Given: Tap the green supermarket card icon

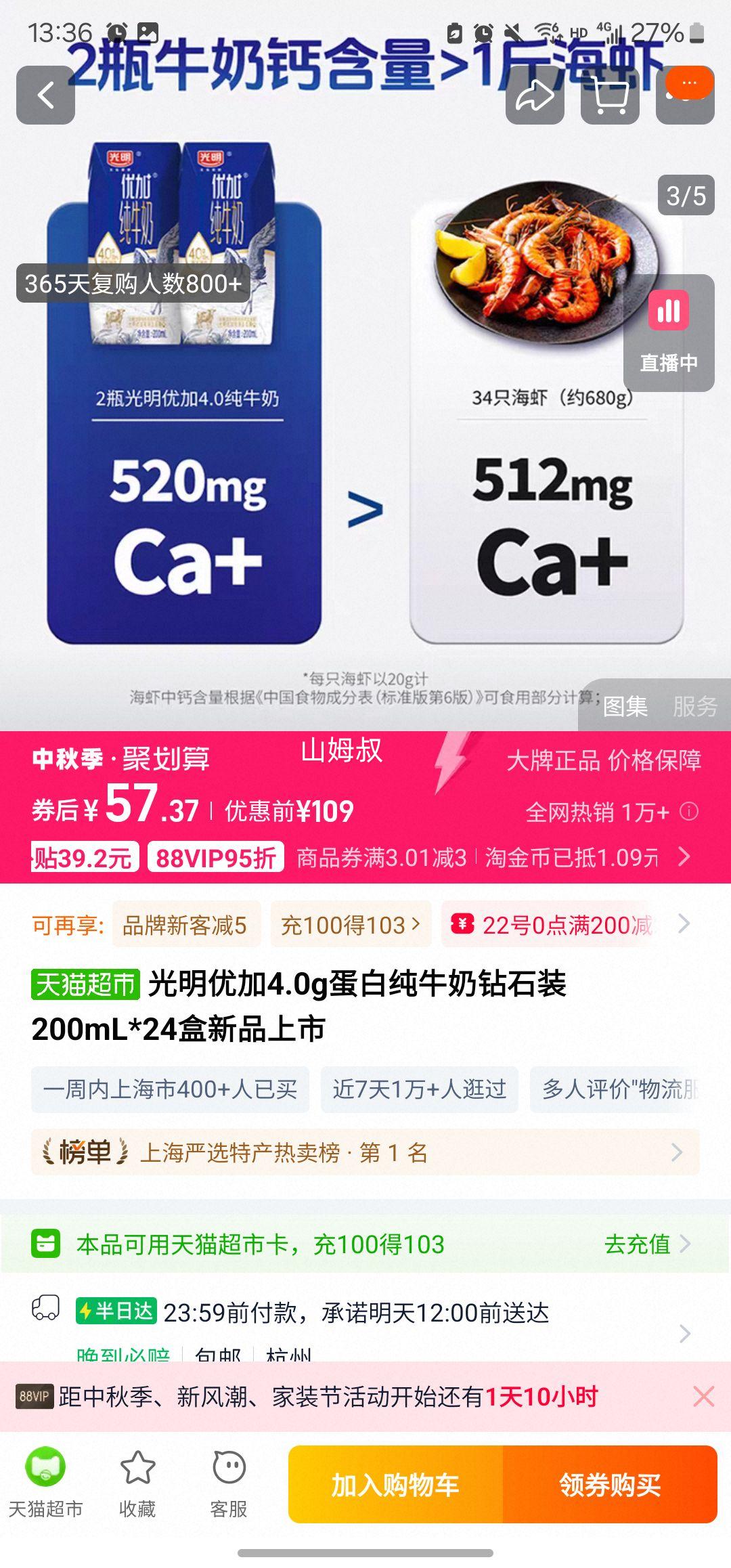Looking at the screenshot, I should point(46,1242).
